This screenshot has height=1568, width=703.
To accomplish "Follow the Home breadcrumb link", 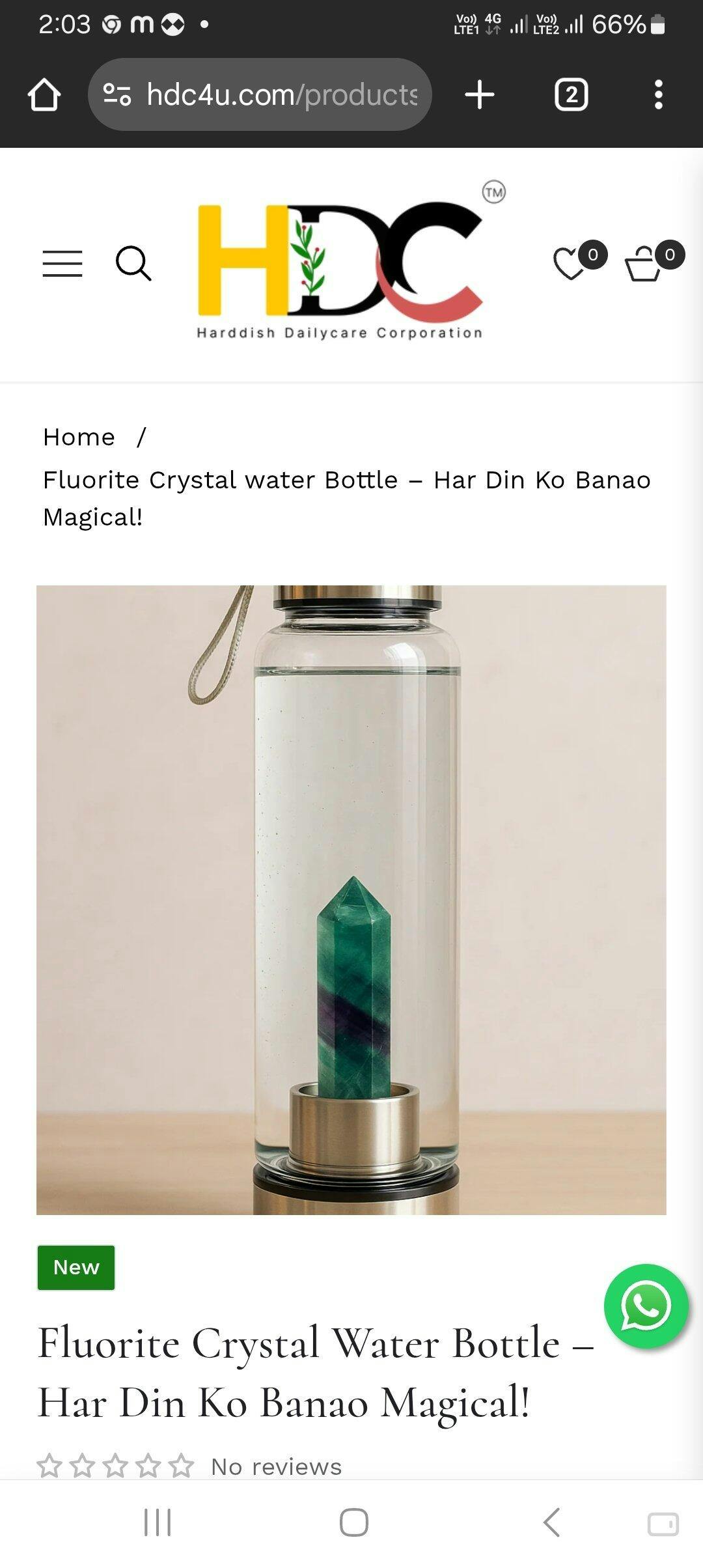I will click(79, 437).
